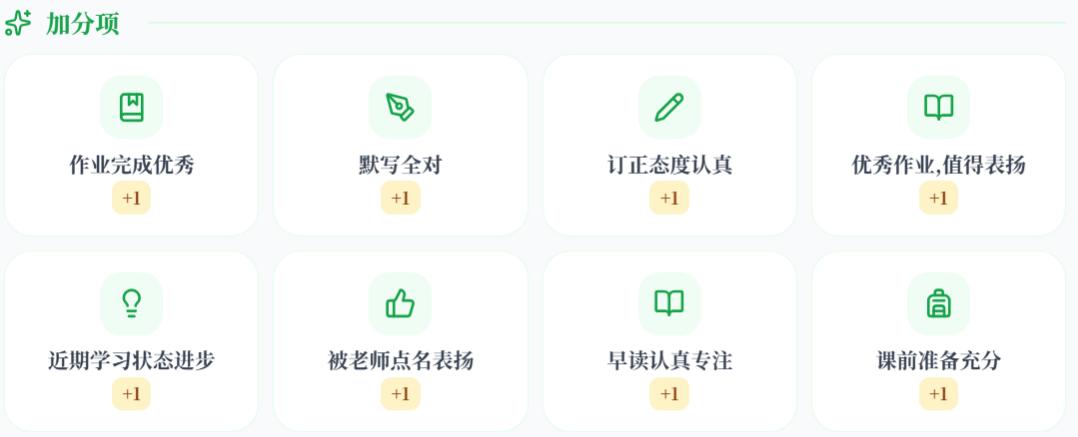This screenshot has width=1078, height=437.
Task: Tap the 优秀作业,值得表扬 card
Action: [938, 145]
